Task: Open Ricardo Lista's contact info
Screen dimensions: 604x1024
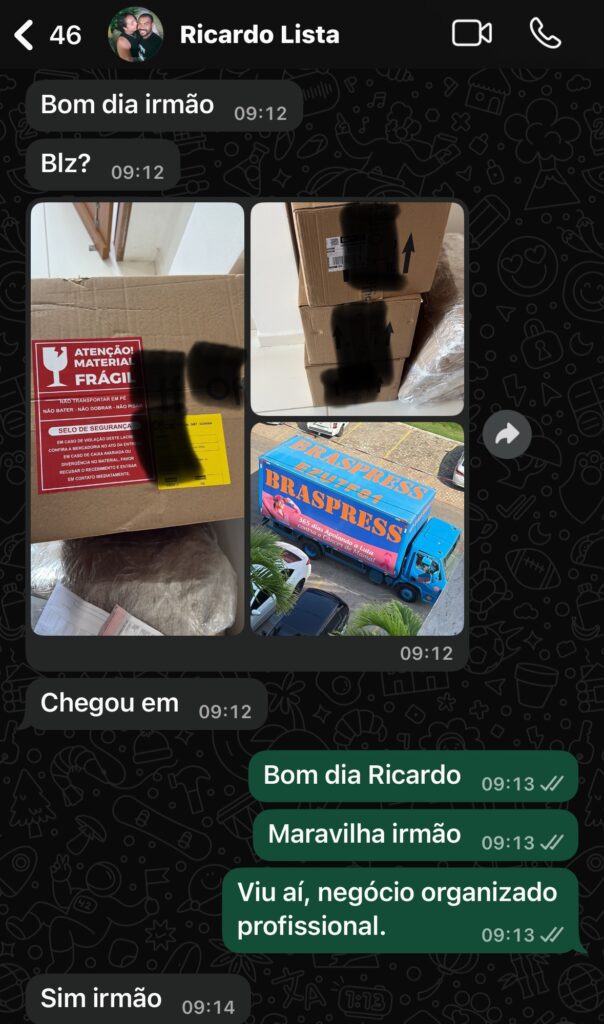Action: [259, 35]
